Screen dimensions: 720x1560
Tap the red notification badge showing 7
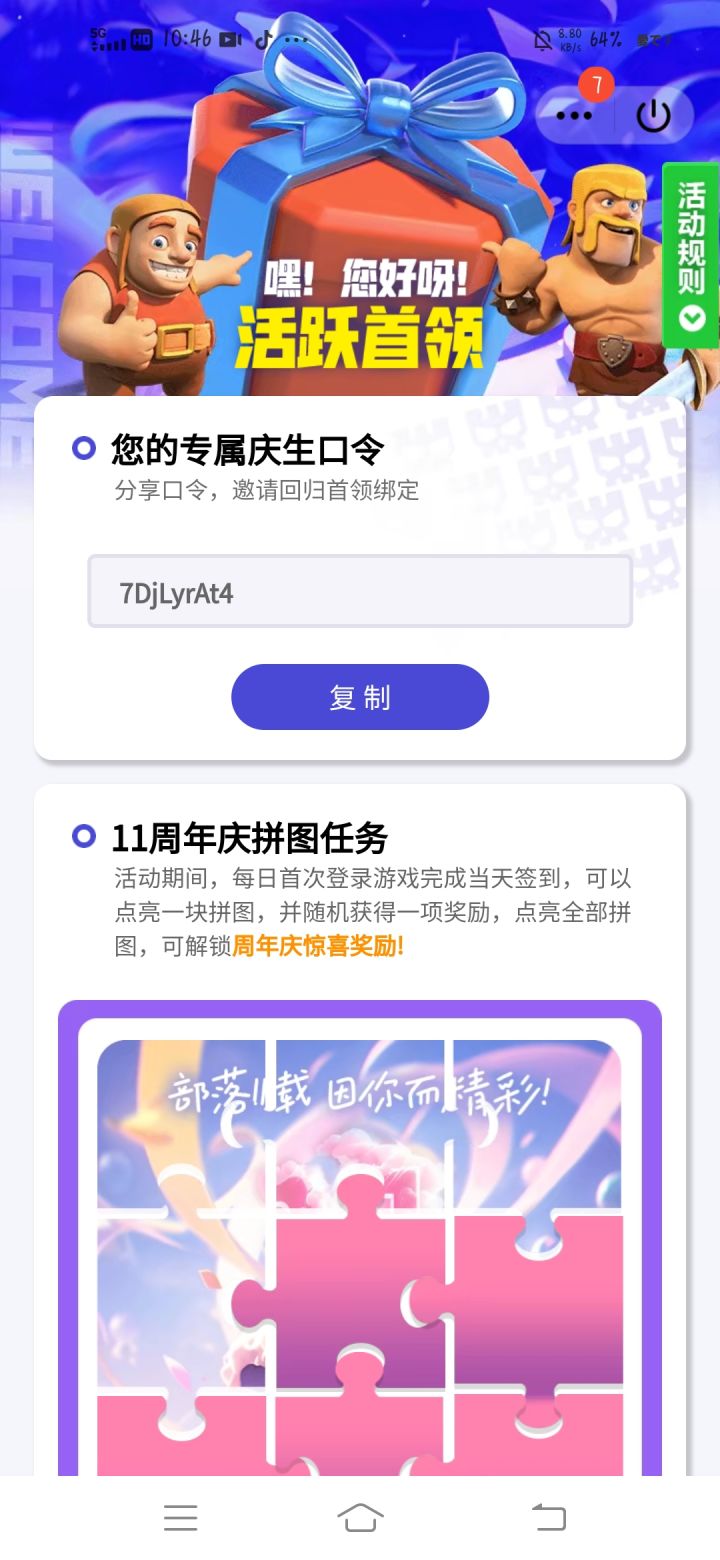[597, 87]
